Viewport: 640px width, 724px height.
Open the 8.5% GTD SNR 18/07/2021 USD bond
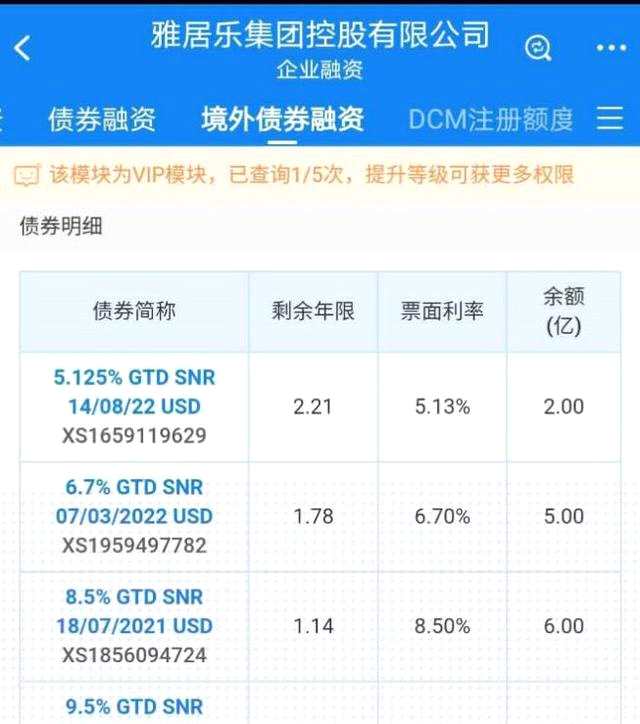tap(134, 611)
